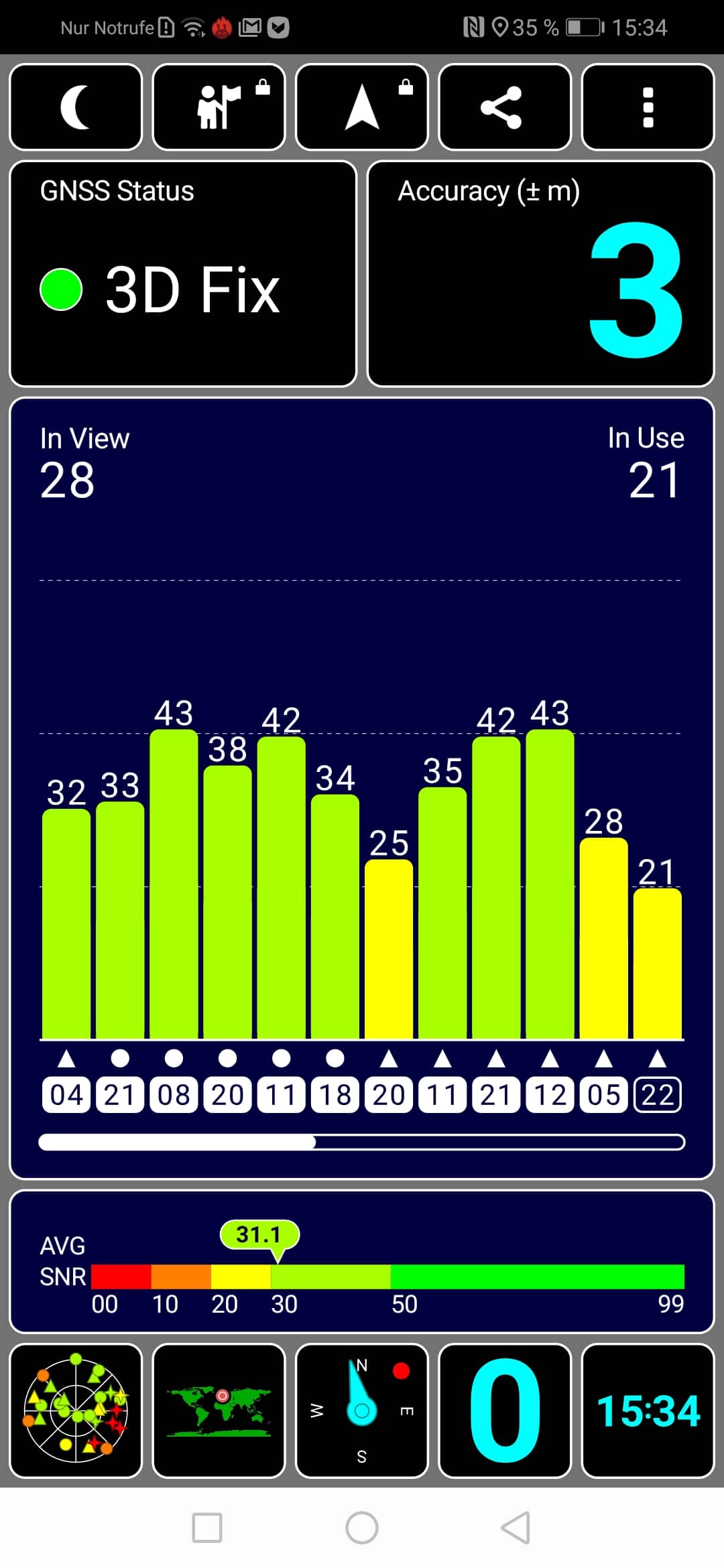Open the locked waypoint flag feature
The width and height of the screenshot is (724, 1568).
click(x=219, y=107)
